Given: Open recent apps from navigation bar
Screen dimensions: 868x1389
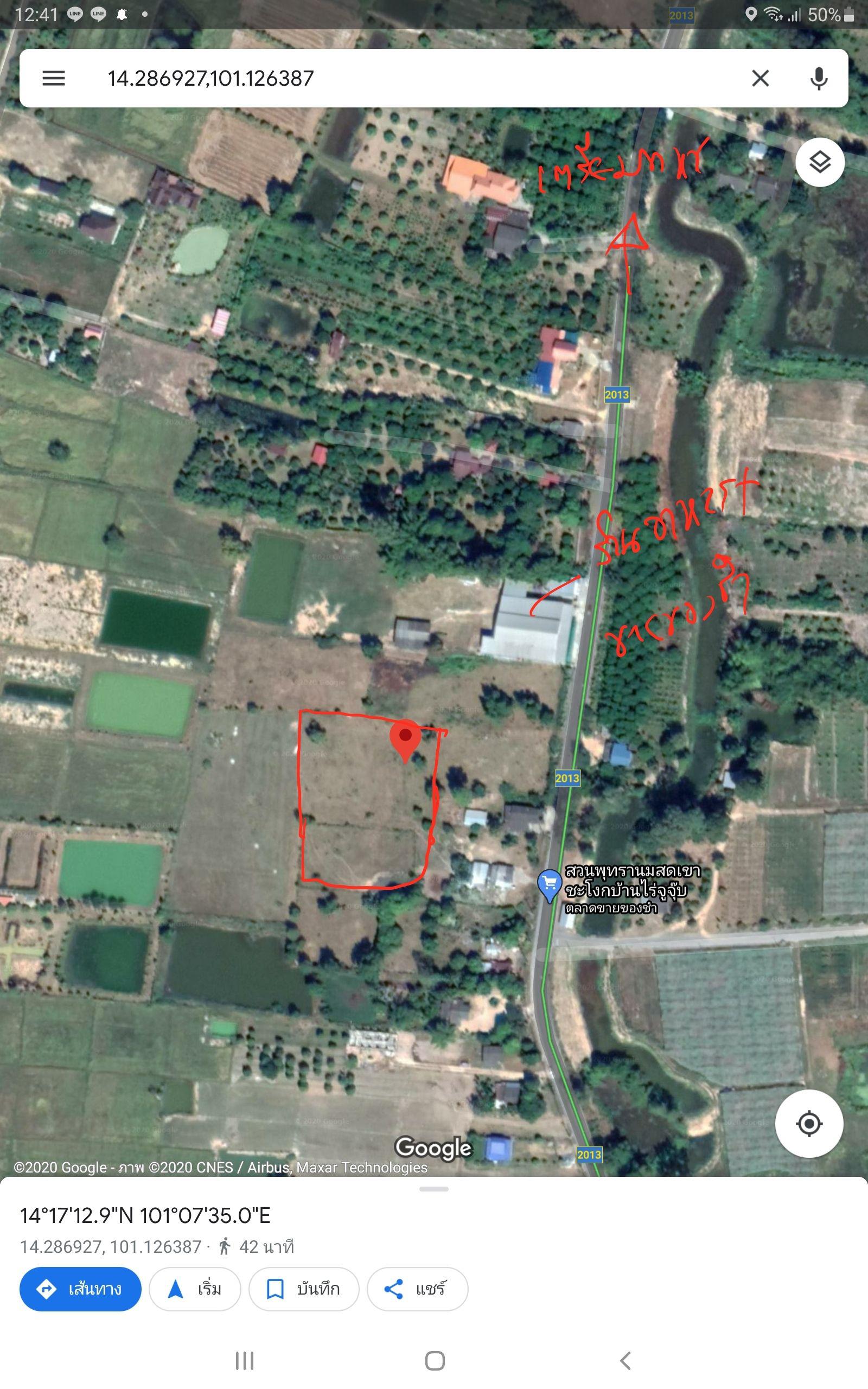Looking at the screenshot, I should click(x=245, y=1360).
